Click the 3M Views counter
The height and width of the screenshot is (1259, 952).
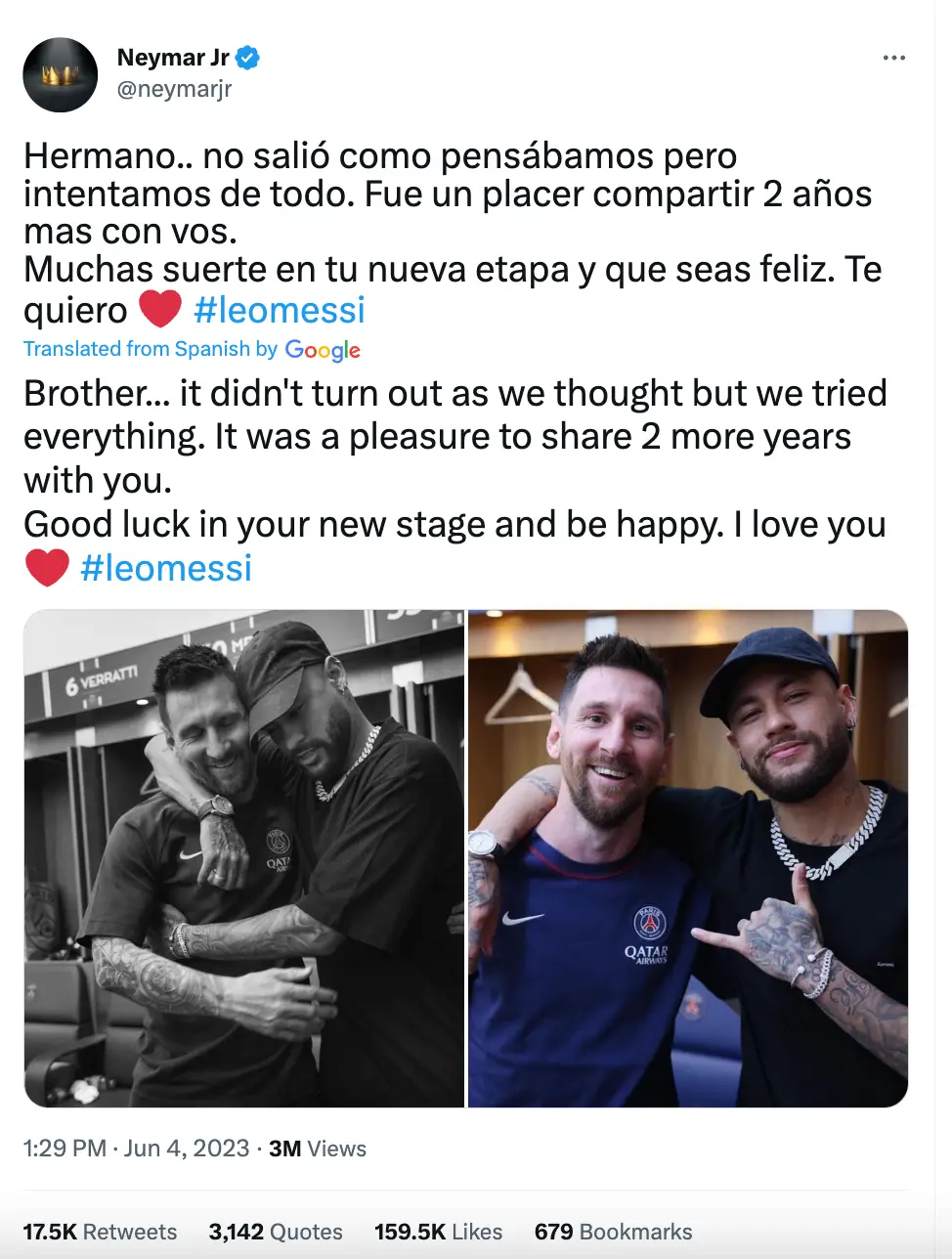pos(313,1148)
